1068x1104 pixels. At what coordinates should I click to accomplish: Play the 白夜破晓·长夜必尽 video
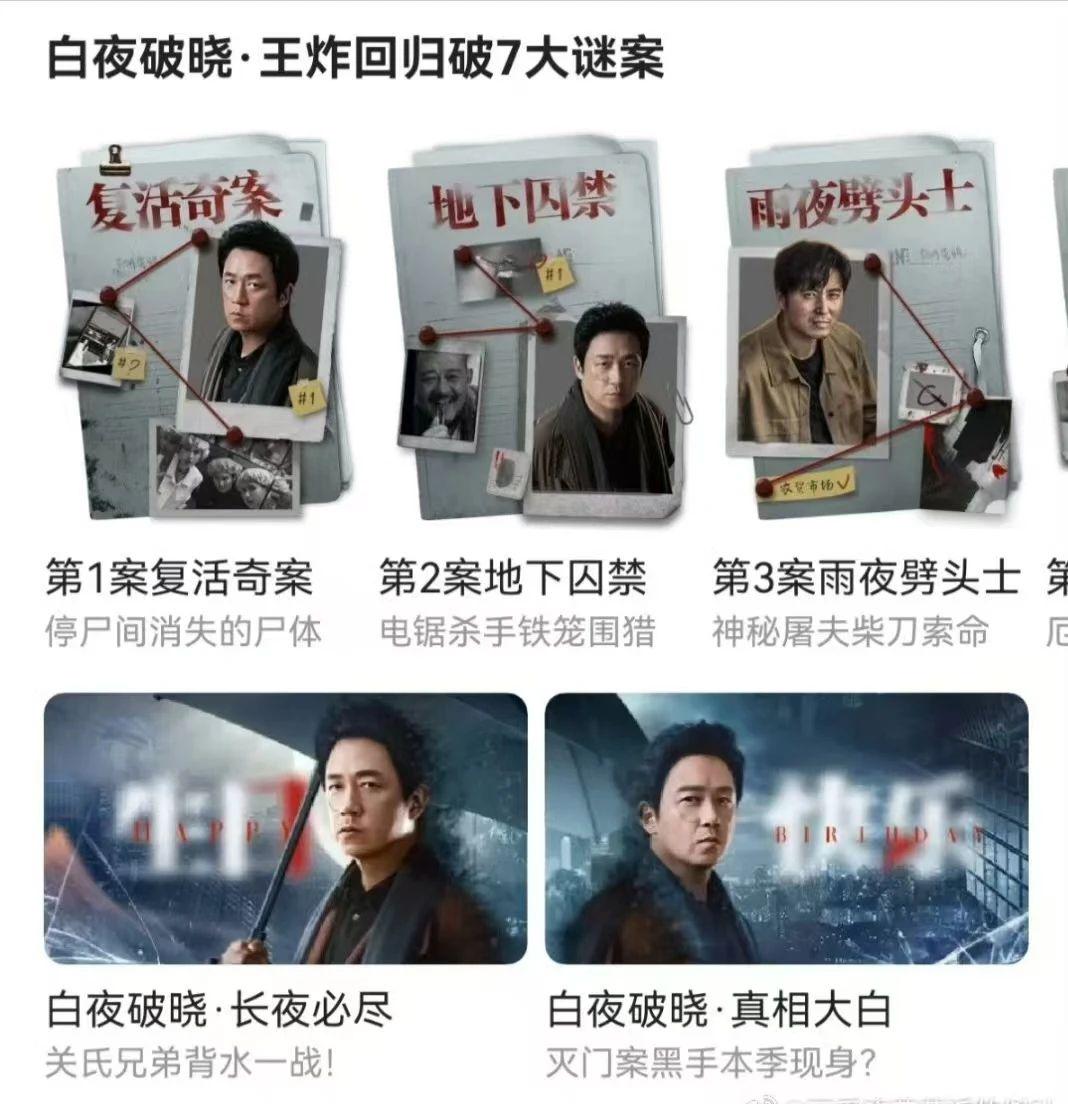pos(285,828)
